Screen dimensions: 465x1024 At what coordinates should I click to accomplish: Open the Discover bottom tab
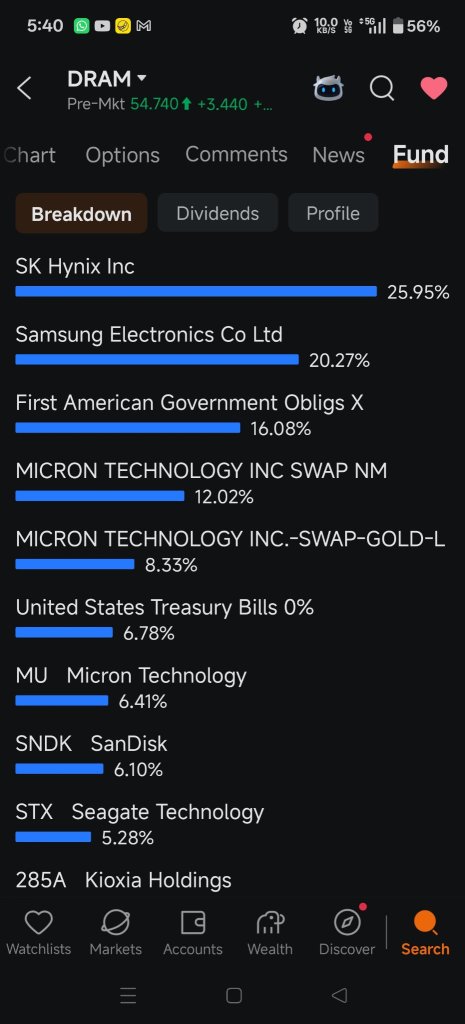coord(347,934)
